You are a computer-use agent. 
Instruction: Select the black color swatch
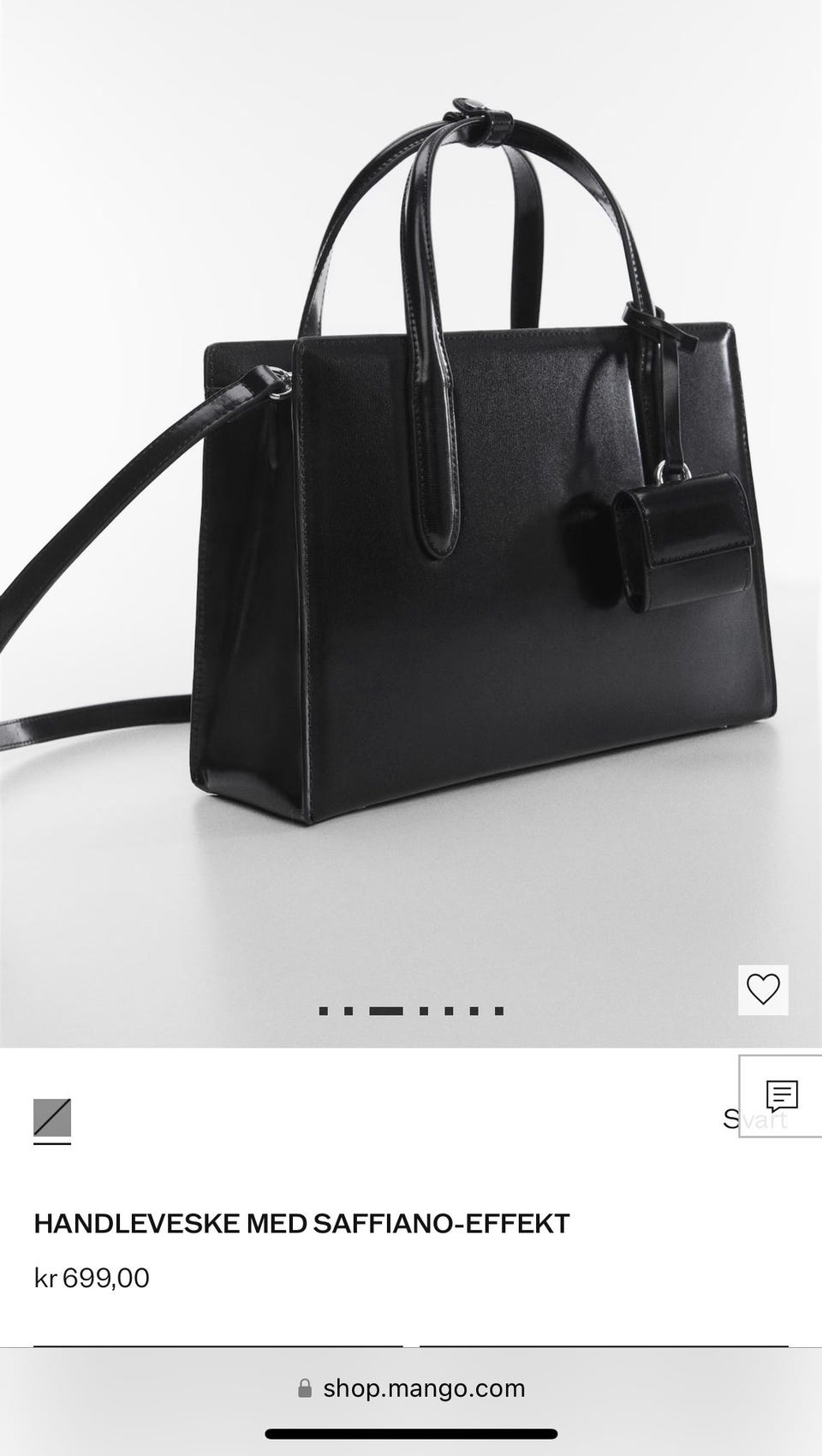pyautogui.click(x=52, y=1118)
